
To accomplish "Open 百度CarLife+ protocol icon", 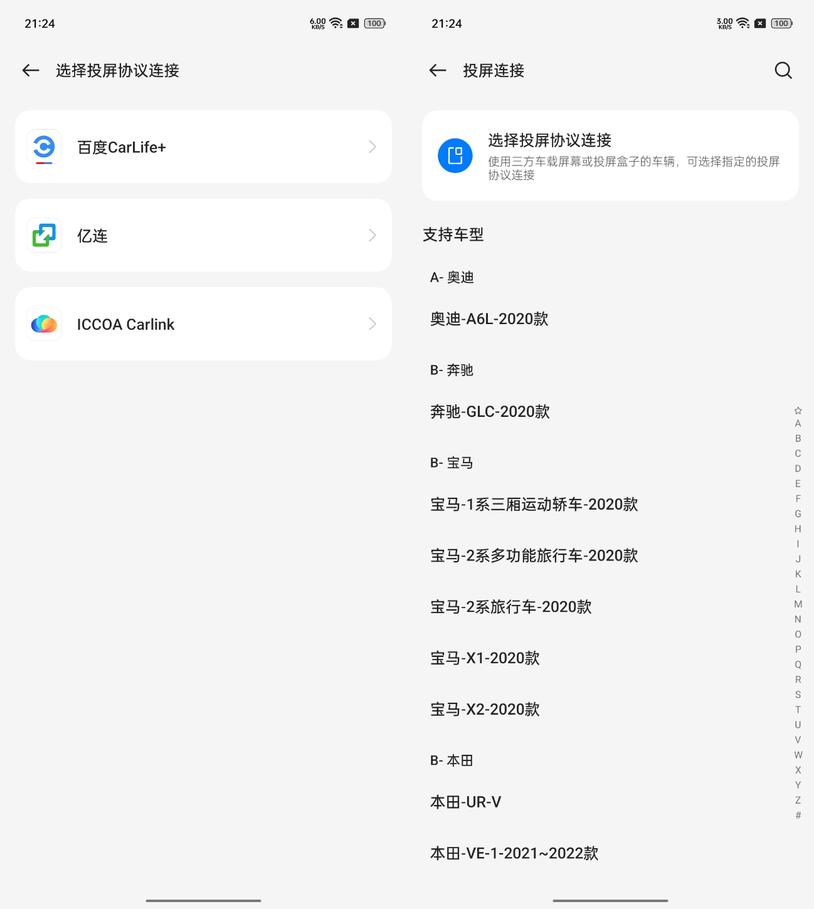I will (42, 146).
